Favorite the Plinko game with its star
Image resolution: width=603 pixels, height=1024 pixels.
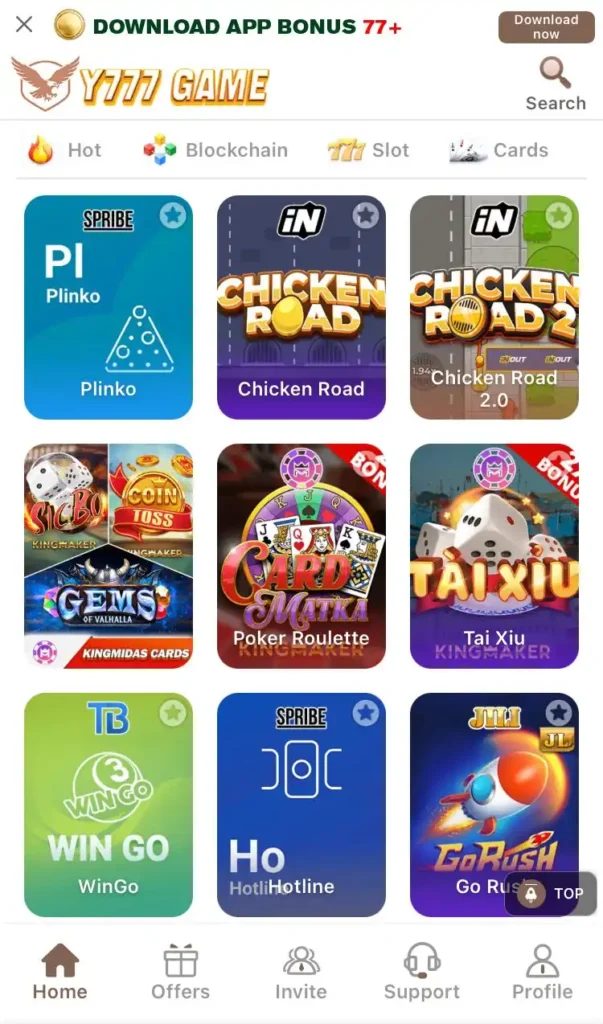[x=173, y=216]
